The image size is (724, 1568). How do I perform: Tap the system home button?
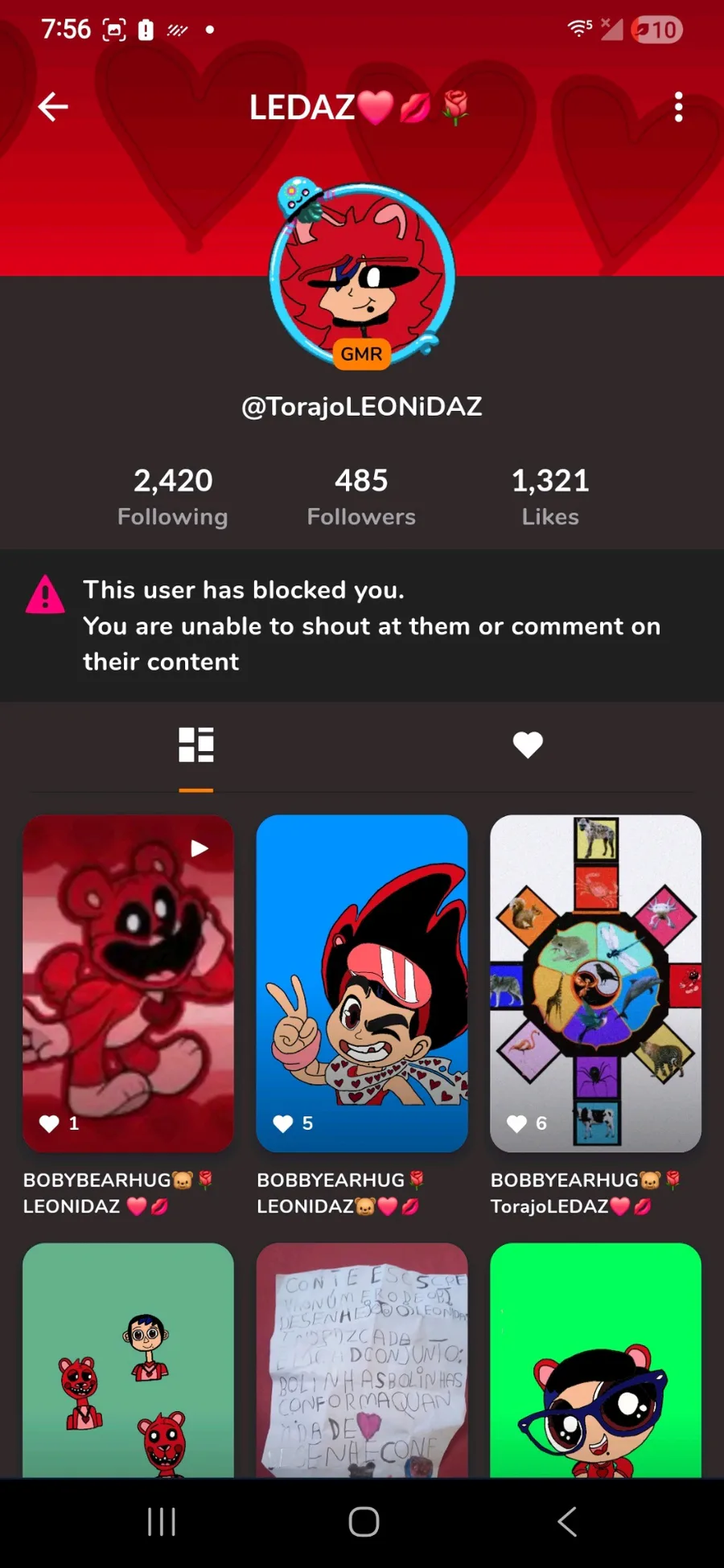click(x=364, y=1521)
